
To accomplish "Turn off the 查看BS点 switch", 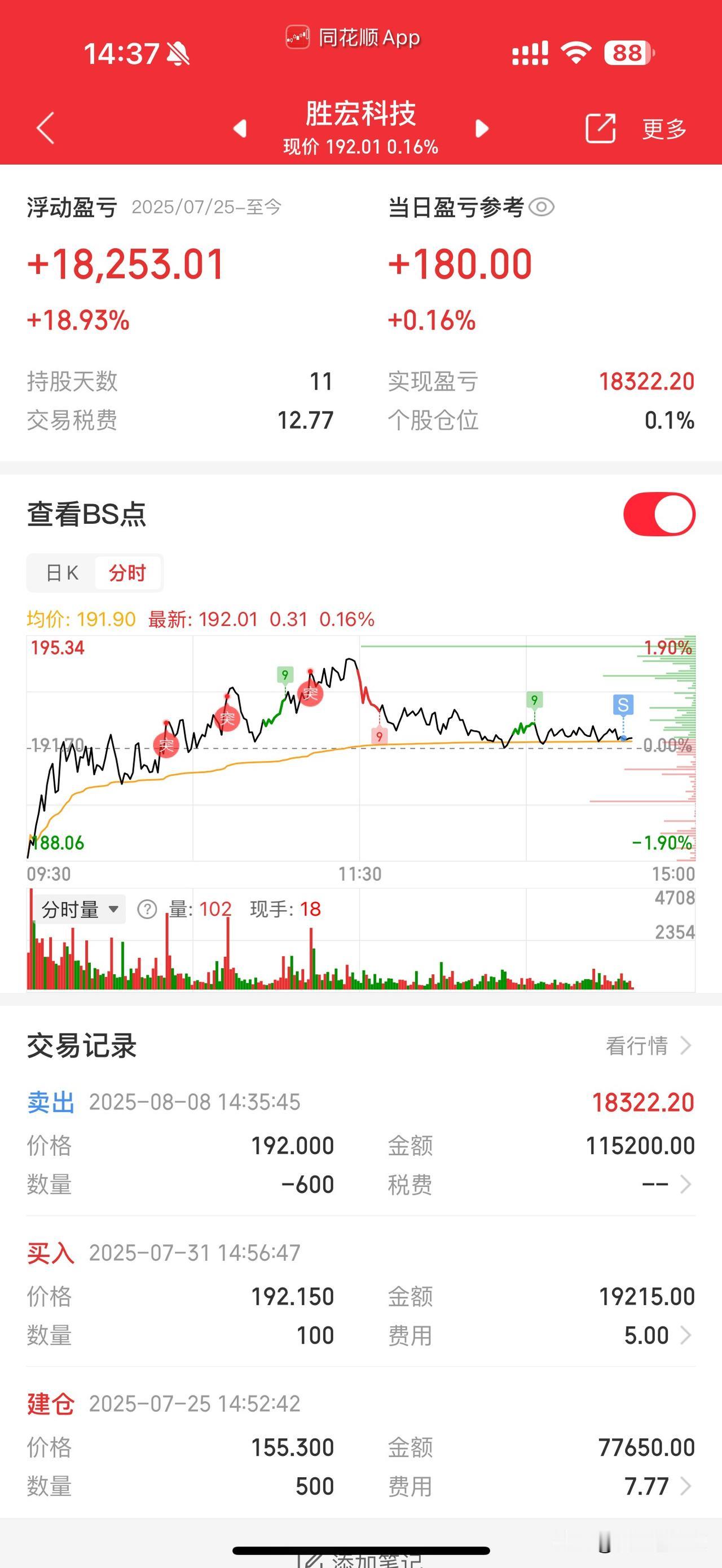I will [659, 514].
